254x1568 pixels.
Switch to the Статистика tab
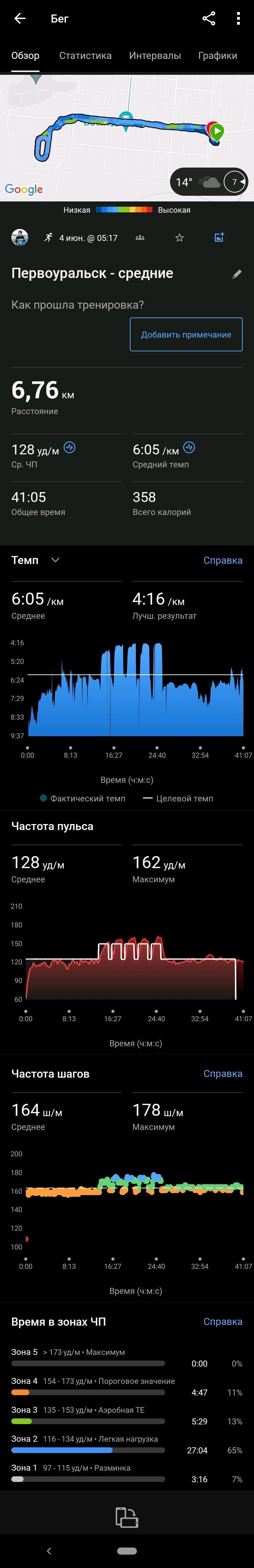[x=85, y=55]
